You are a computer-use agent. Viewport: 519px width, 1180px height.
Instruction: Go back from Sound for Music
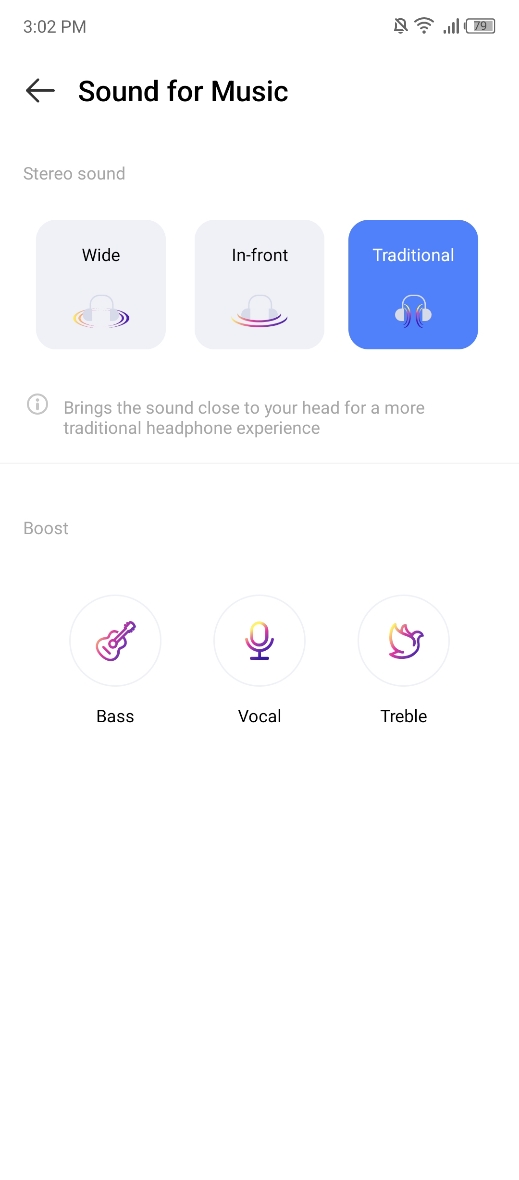[40, 91]
